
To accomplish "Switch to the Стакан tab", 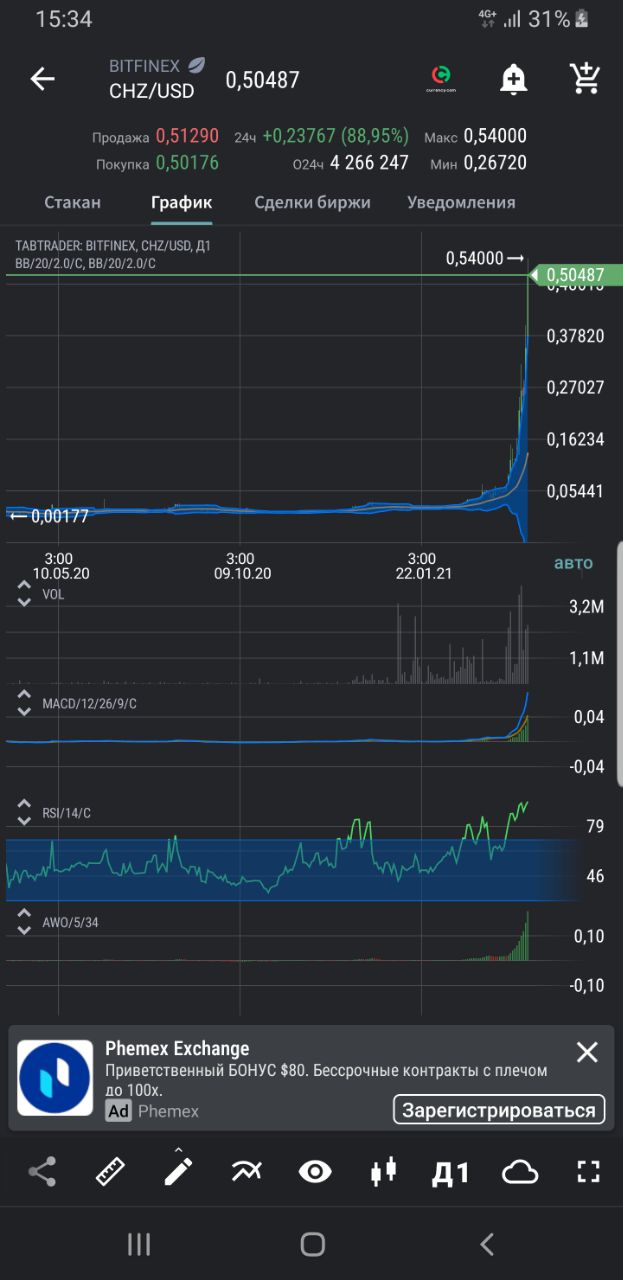I will tap(72, 202).
